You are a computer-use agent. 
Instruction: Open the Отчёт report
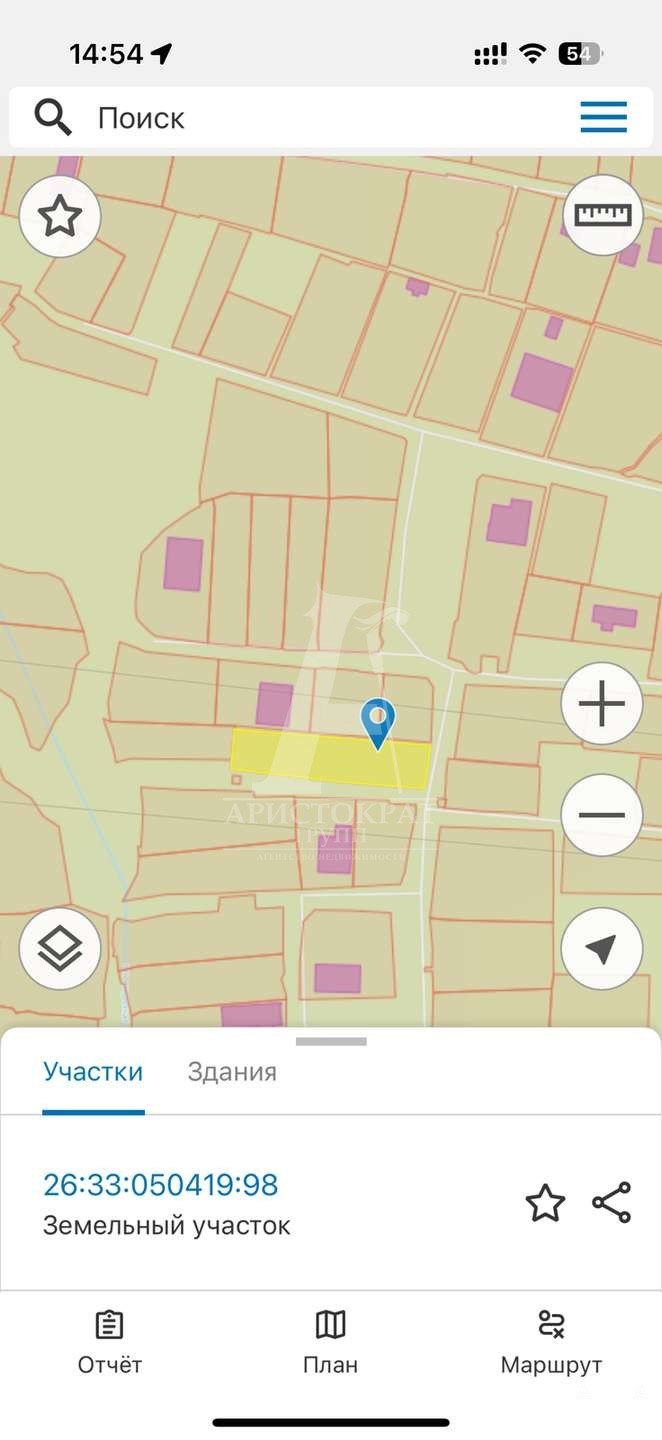point(110,1343)
